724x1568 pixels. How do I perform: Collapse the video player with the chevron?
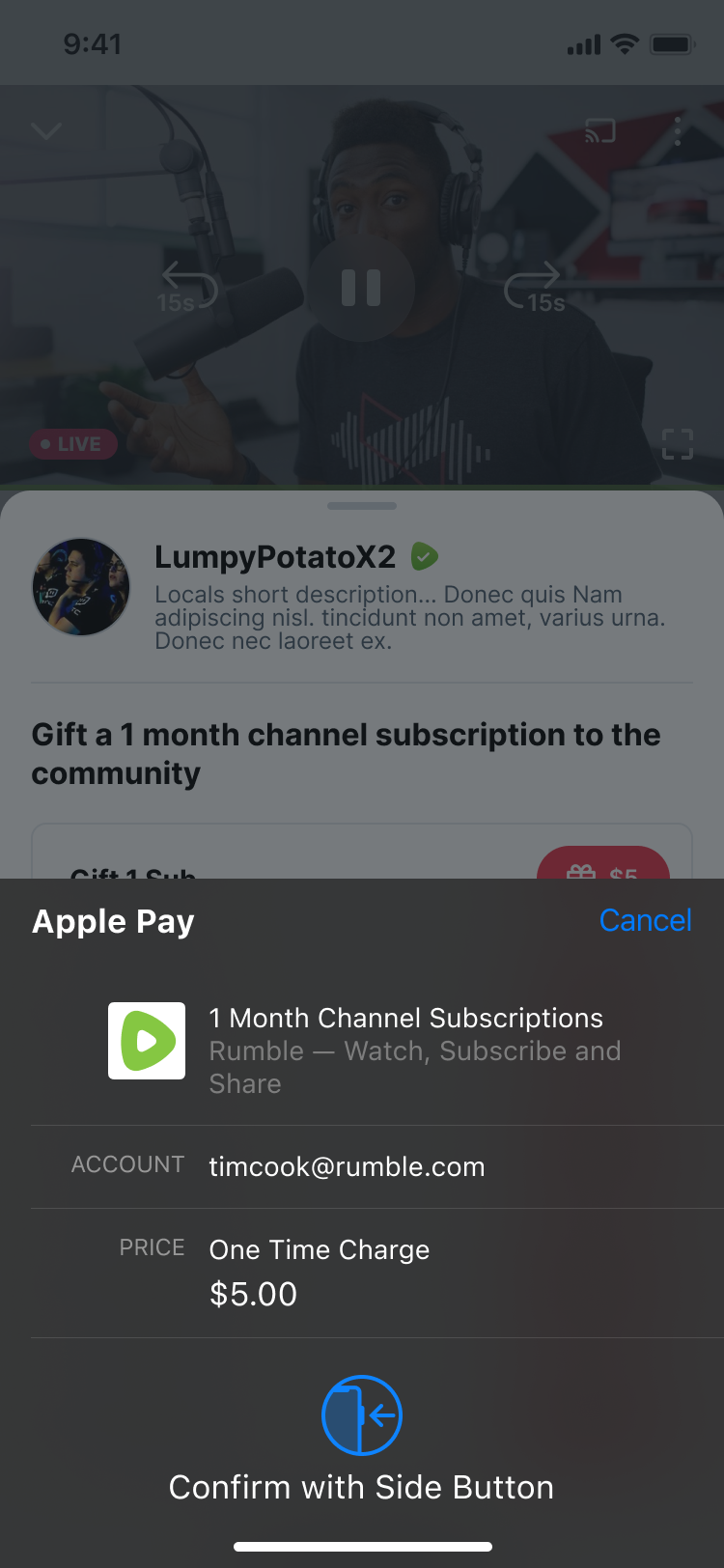(x=46, y=130)
